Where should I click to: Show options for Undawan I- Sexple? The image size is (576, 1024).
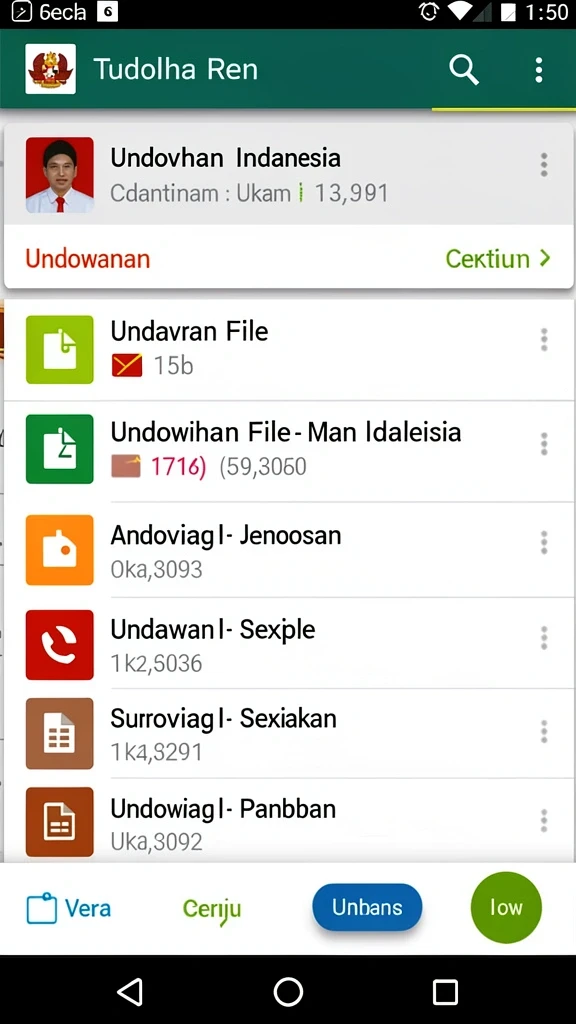543,637
